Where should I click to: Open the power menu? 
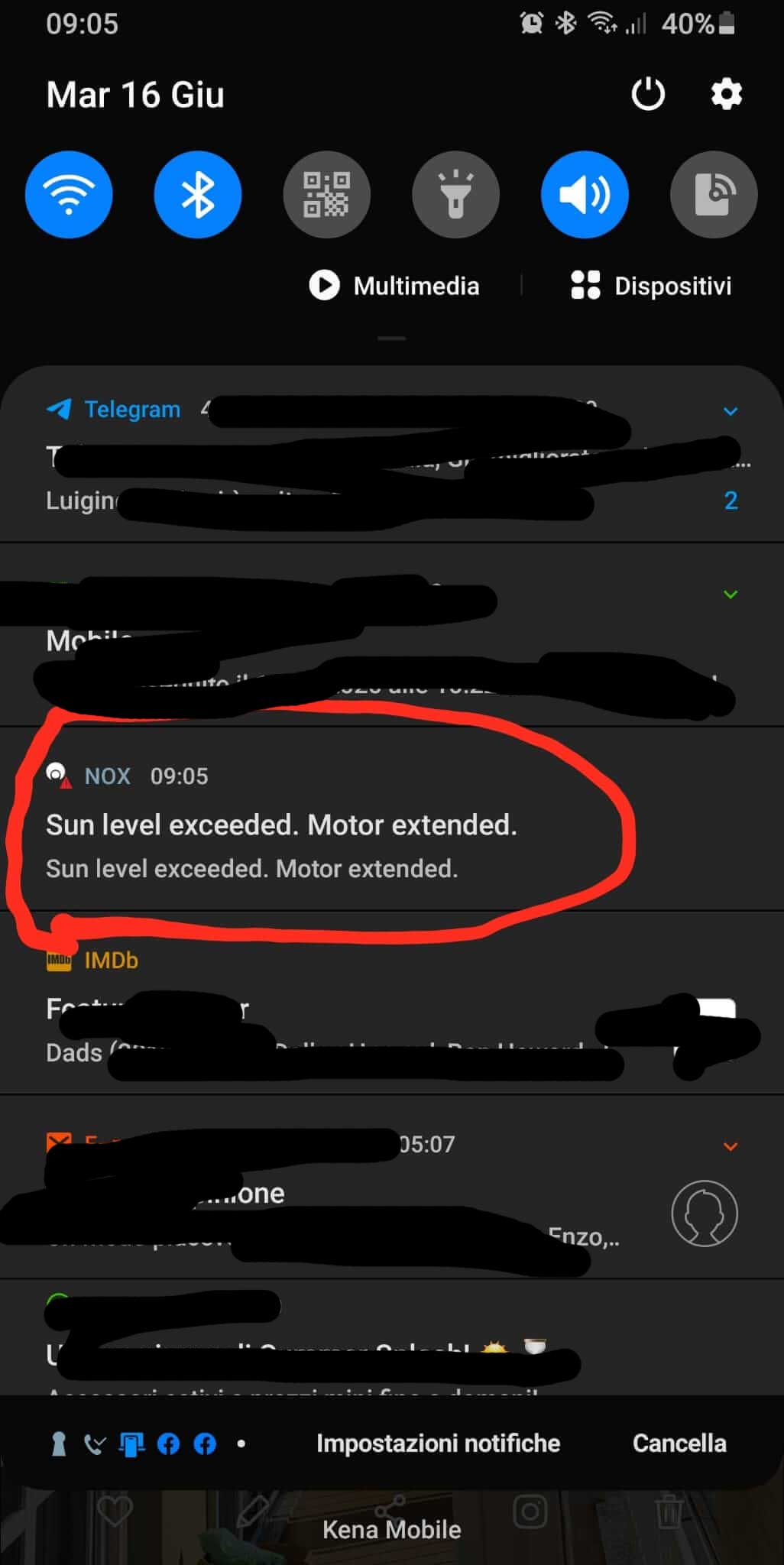pos(648,95)
